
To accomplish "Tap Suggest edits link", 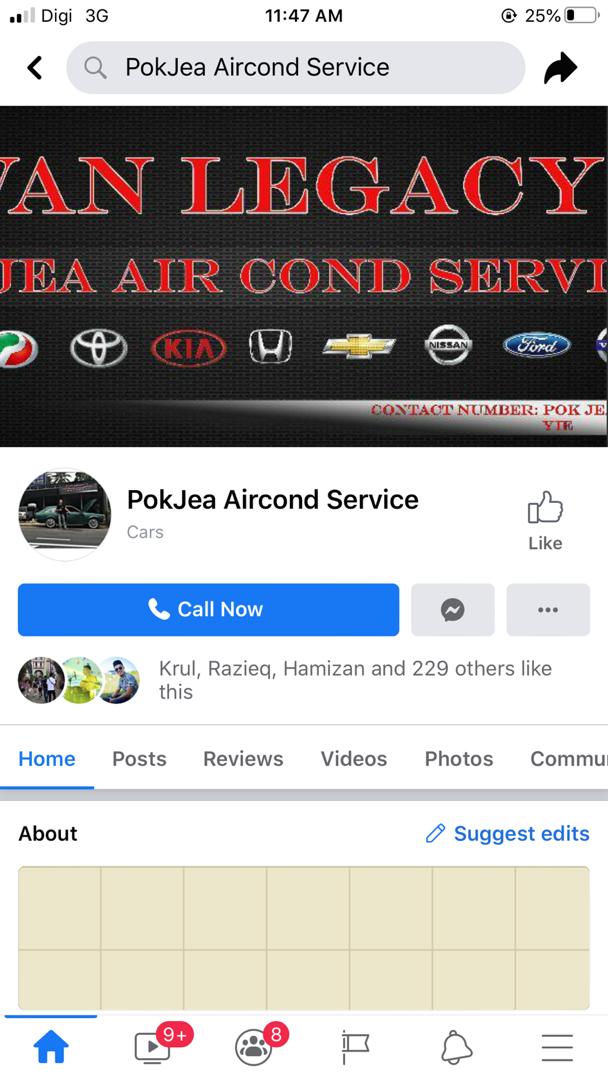I will coord(507,834).
